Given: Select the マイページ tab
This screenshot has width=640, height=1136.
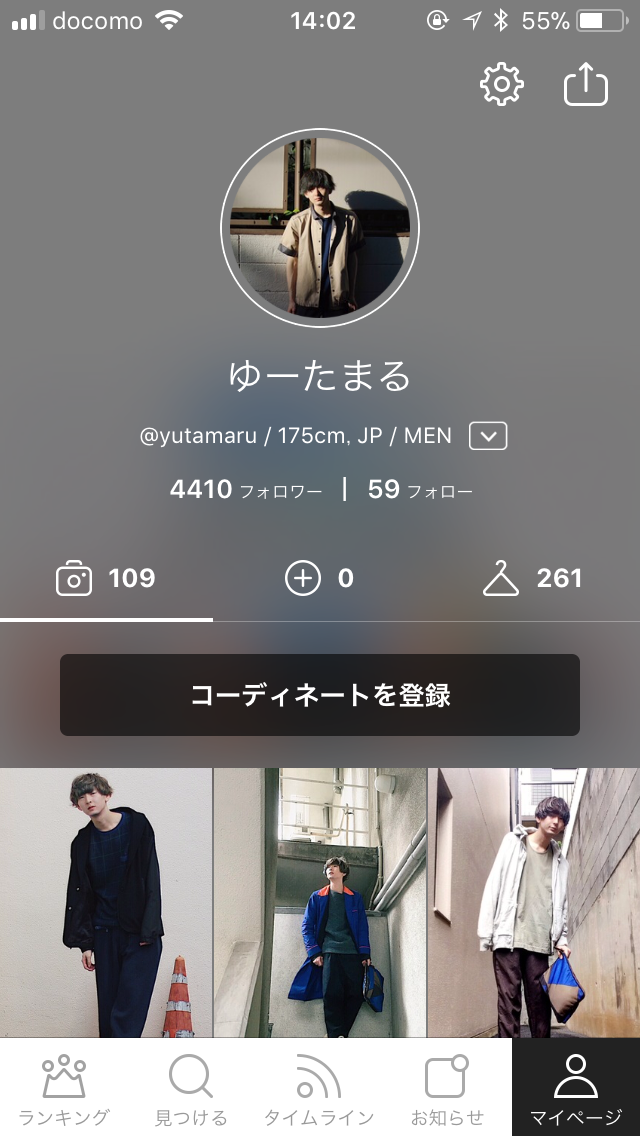Looking at the screenshot, I should click(x=575, y=1088).
